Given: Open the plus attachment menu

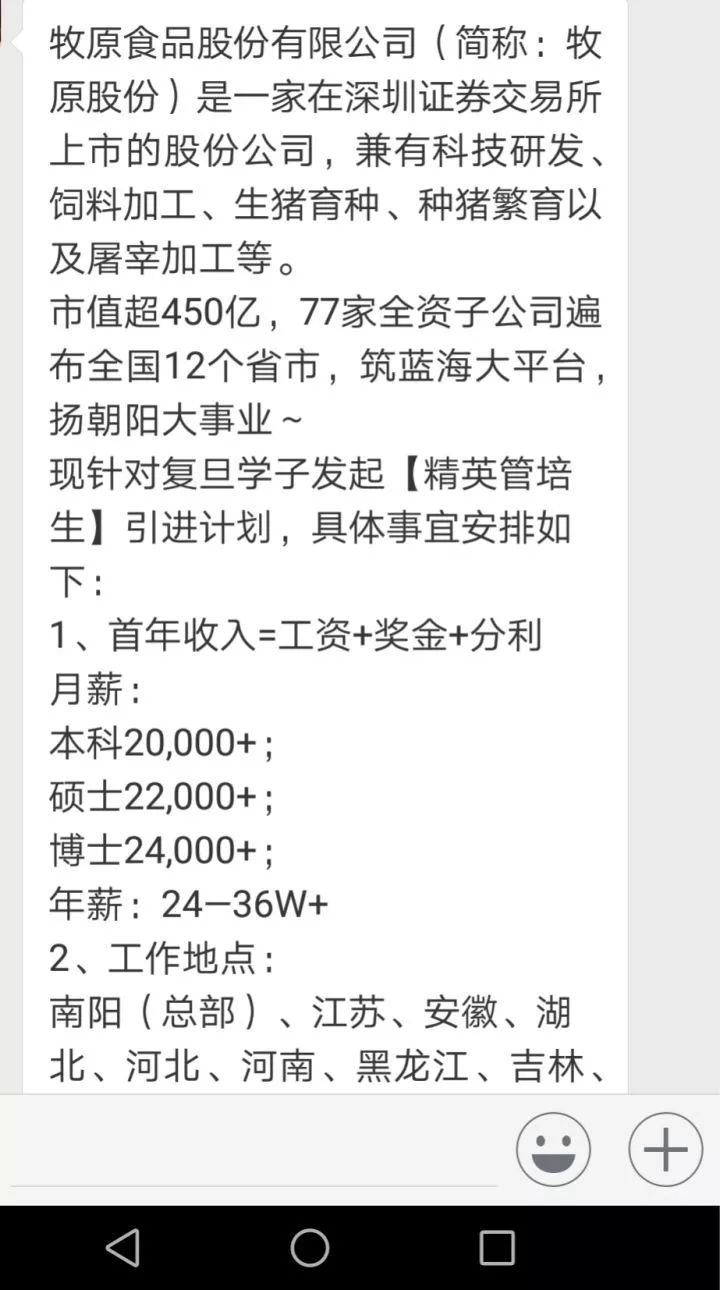Looking at the screenshot, I should [x=665, y=1149].
